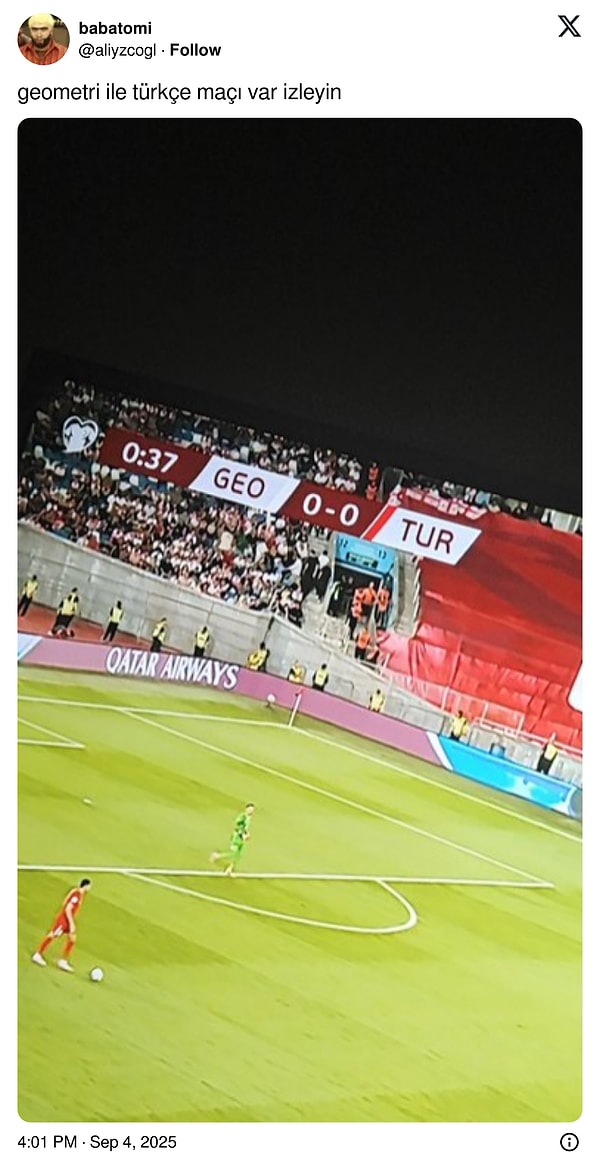The image size is (600, 1172).
Task: Open the tweet timestamp Sep 4, 2025
Action: pos(97,1142)
